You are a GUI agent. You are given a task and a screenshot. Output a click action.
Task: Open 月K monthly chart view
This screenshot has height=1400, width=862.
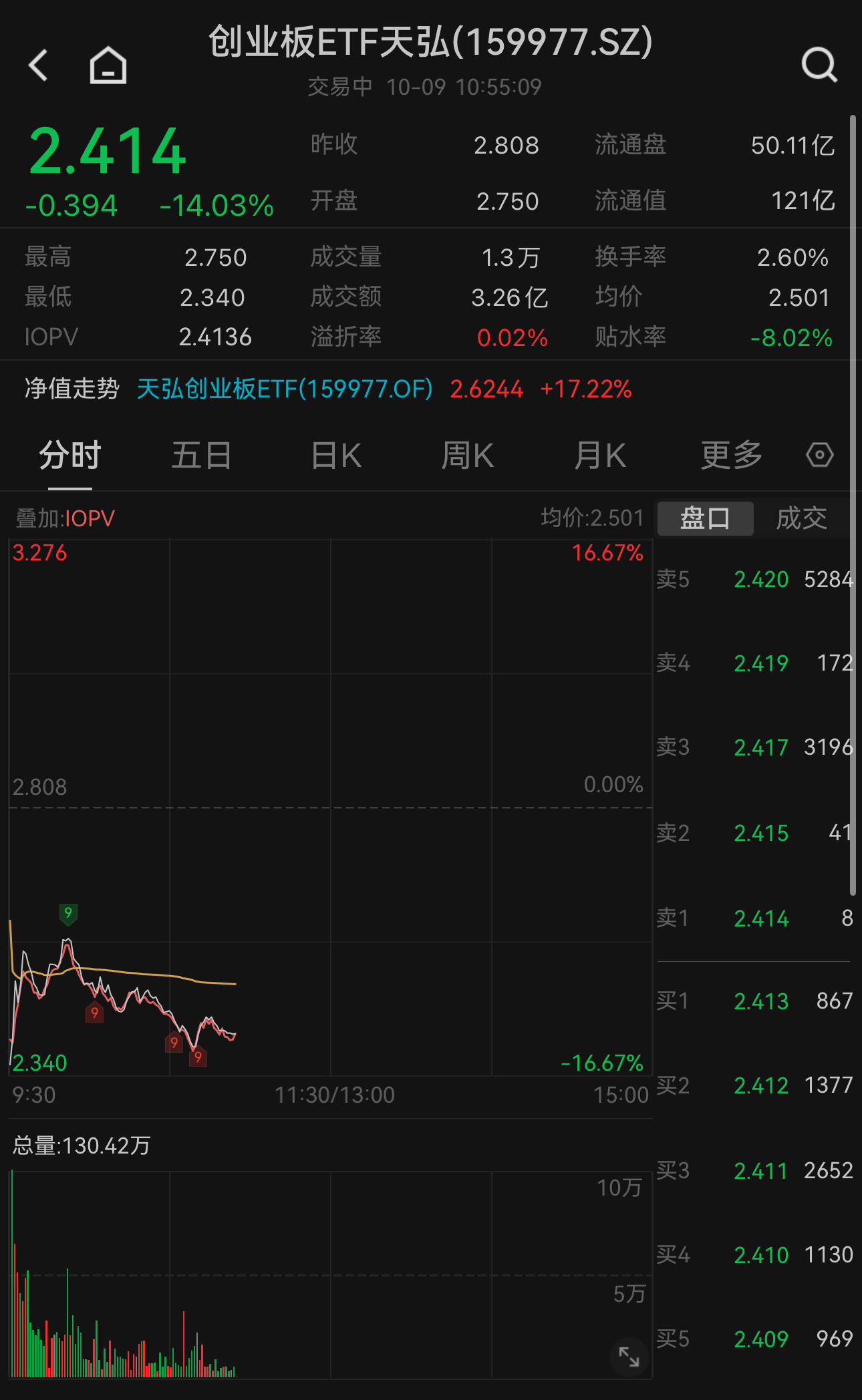599,455
